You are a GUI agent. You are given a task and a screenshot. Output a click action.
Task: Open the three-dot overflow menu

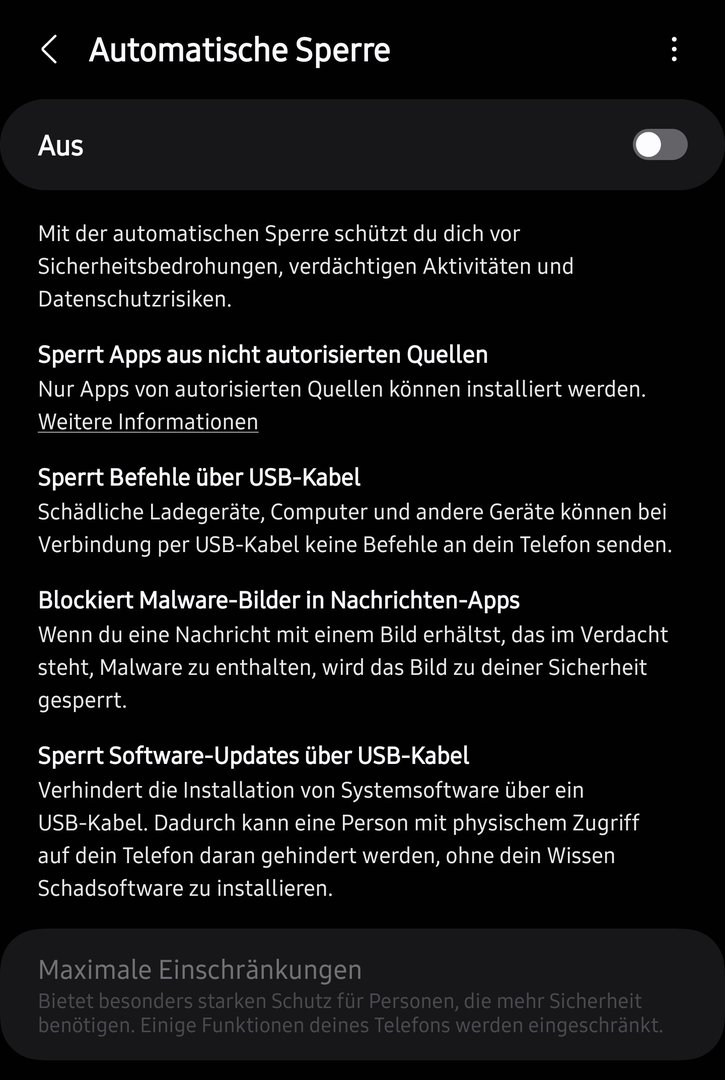tap(674, 50)
